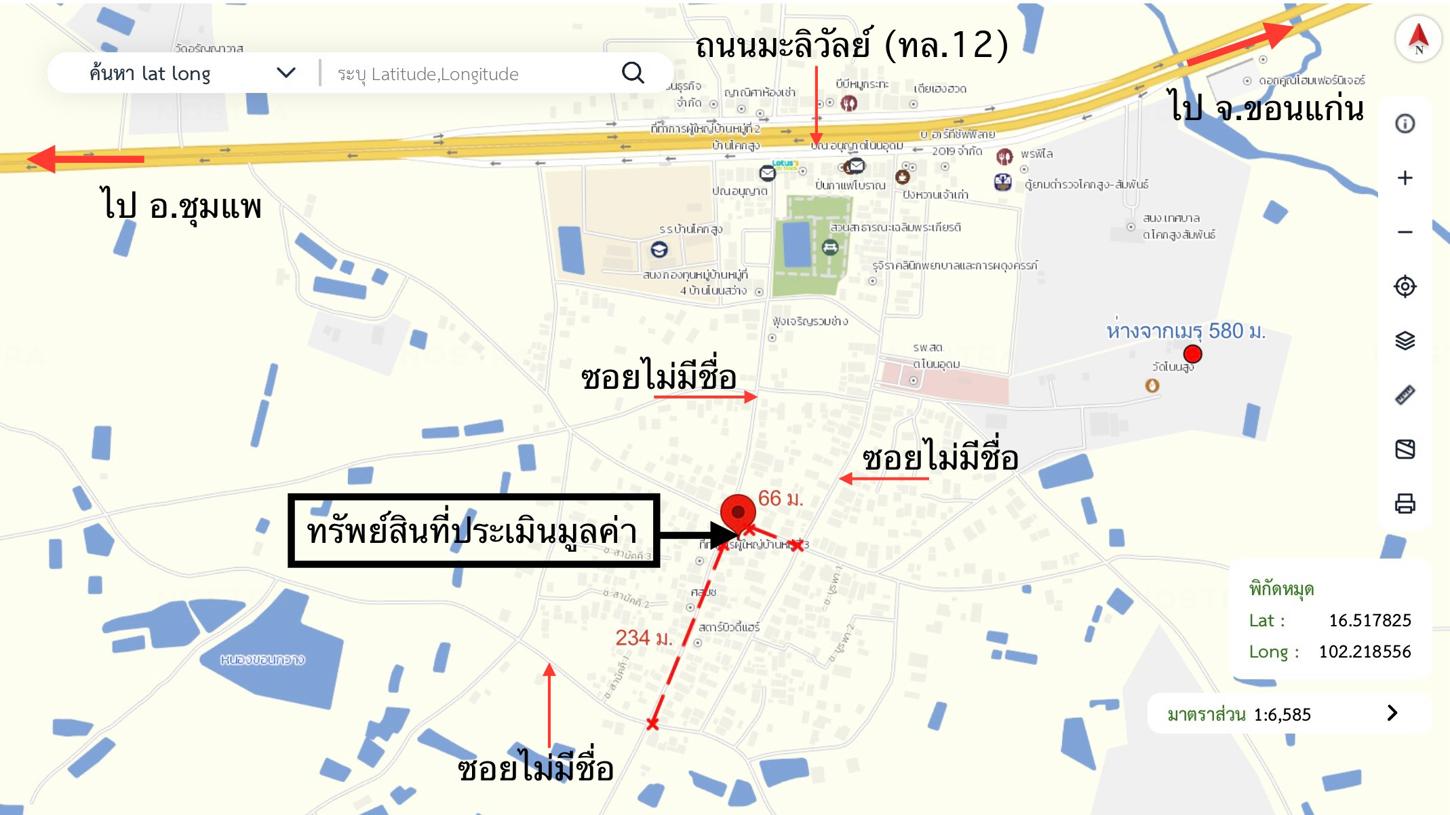The image size is (1450, 815).
Task: Zoom in with the plus button
Action: click(1405, 178)
